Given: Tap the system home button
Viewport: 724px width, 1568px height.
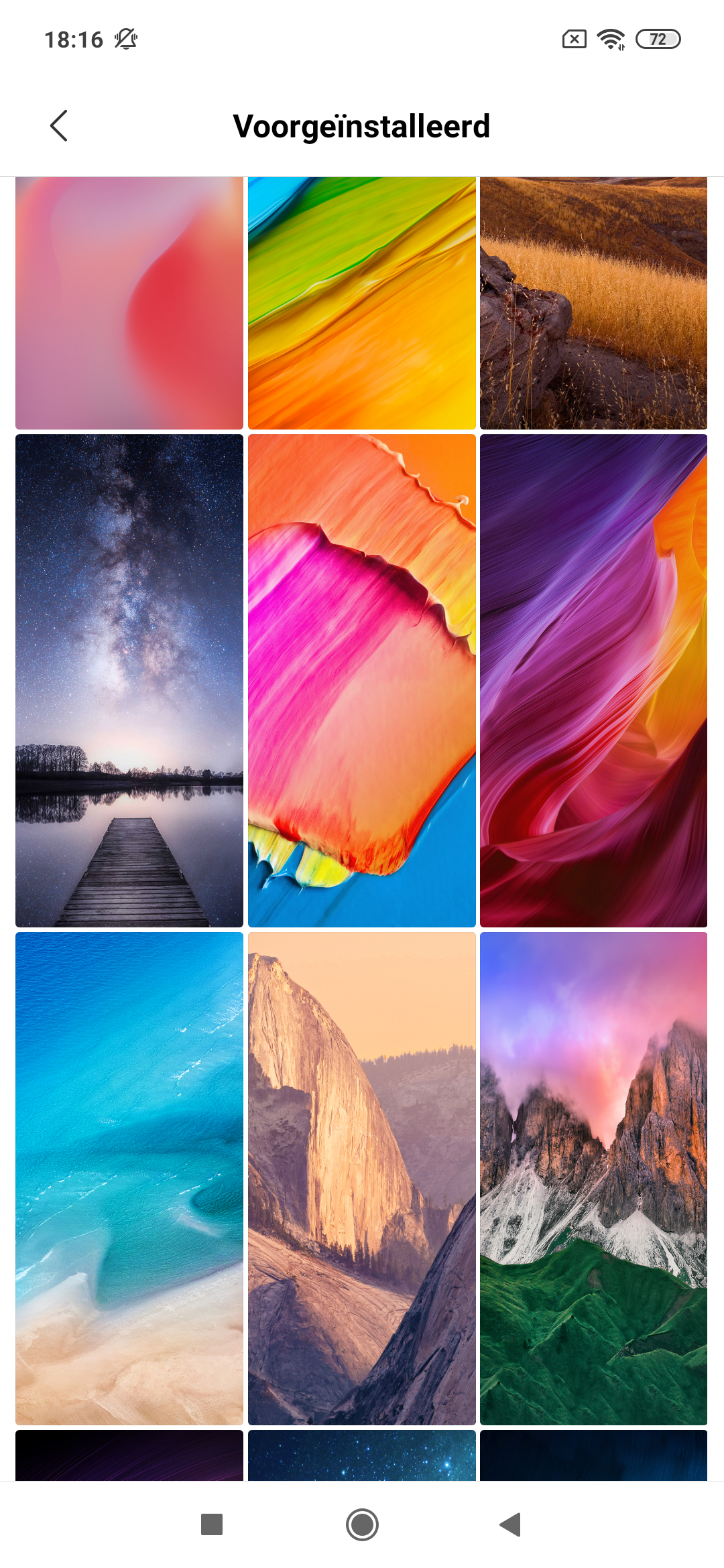Looking at the screenshot, I should [x=362, y=1525].
